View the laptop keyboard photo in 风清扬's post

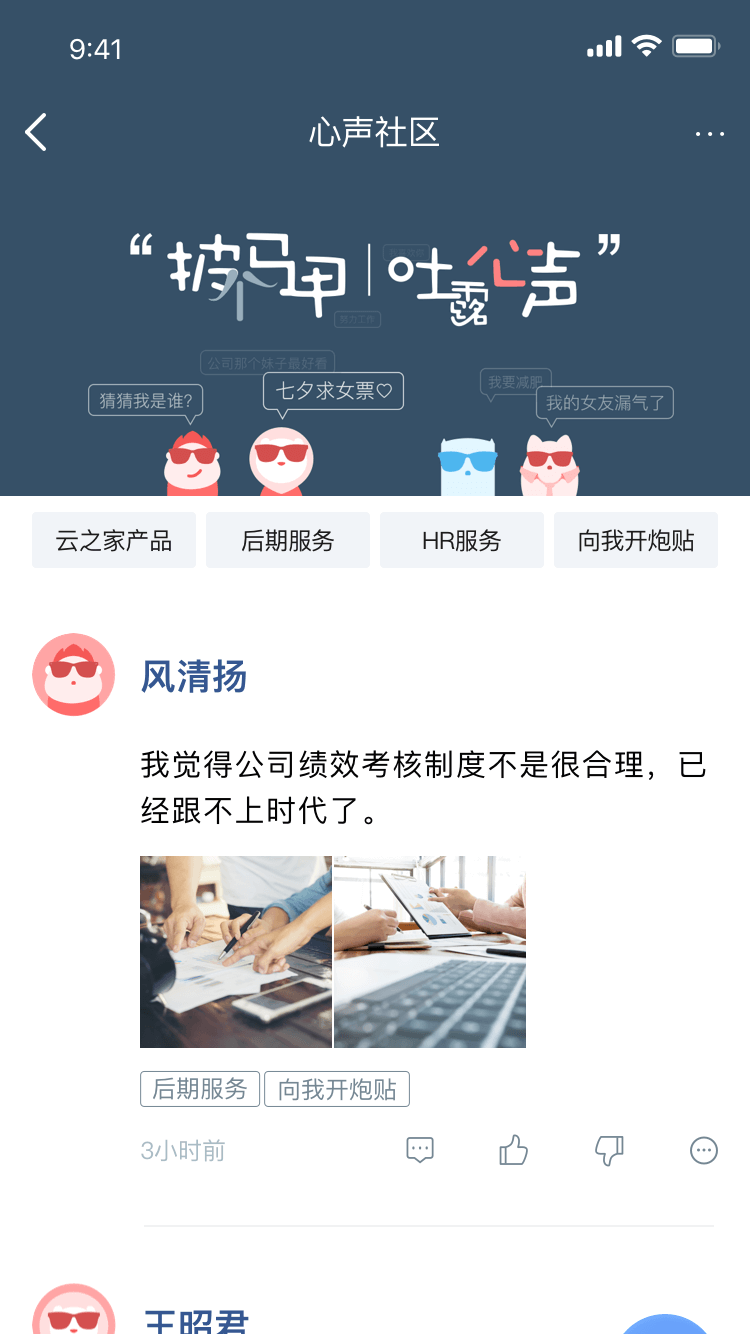tap(430, 952)
